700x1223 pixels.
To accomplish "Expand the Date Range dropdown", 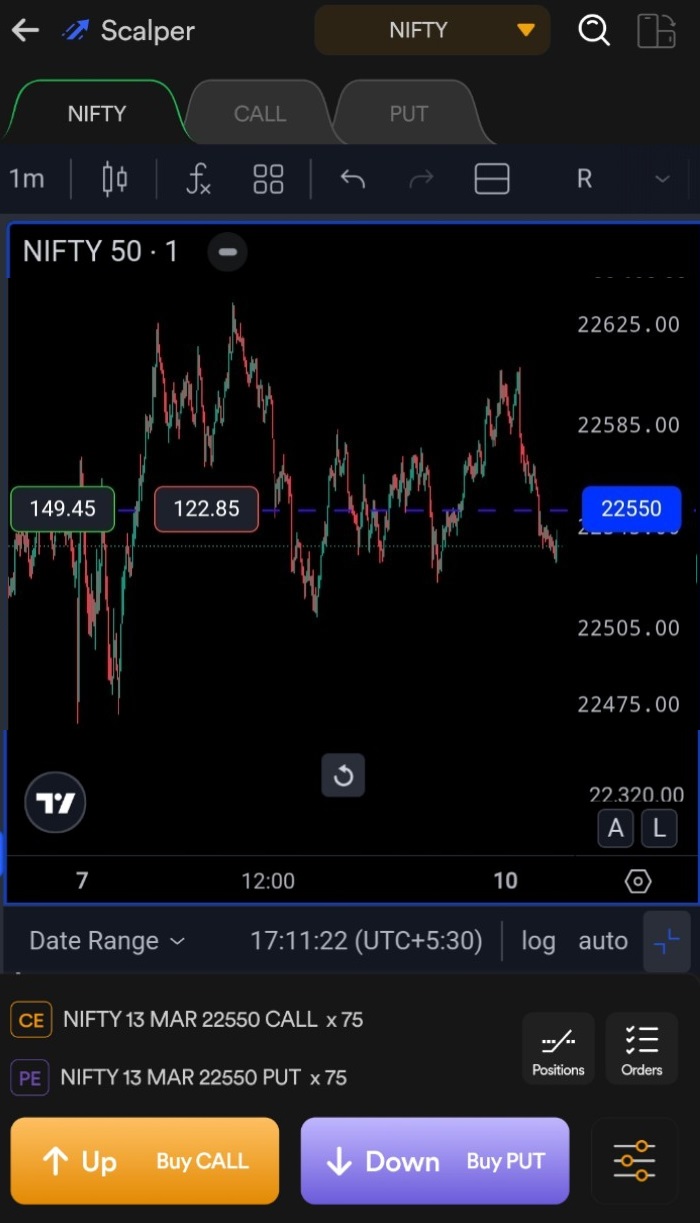I will pos(107,941).
